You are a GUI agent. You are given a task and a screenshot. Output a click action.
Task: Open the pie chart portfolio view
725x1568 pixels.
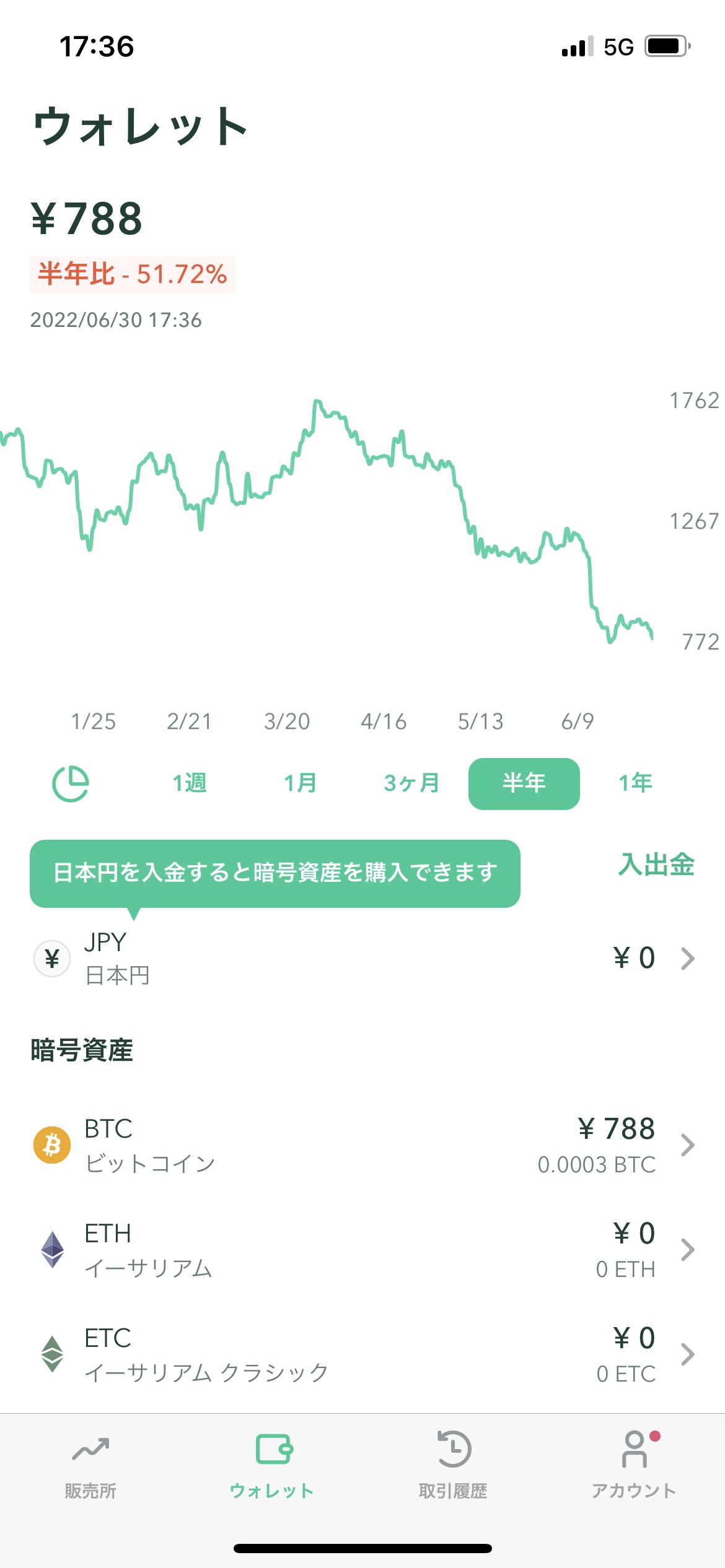tap(71, 783)
